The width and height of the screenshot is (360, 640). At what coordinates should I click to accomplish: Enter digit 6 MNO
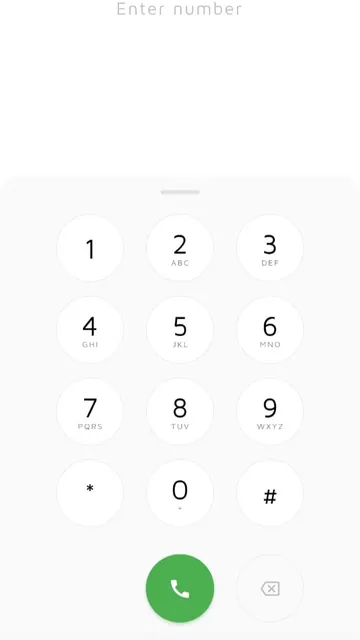point(270,330)
